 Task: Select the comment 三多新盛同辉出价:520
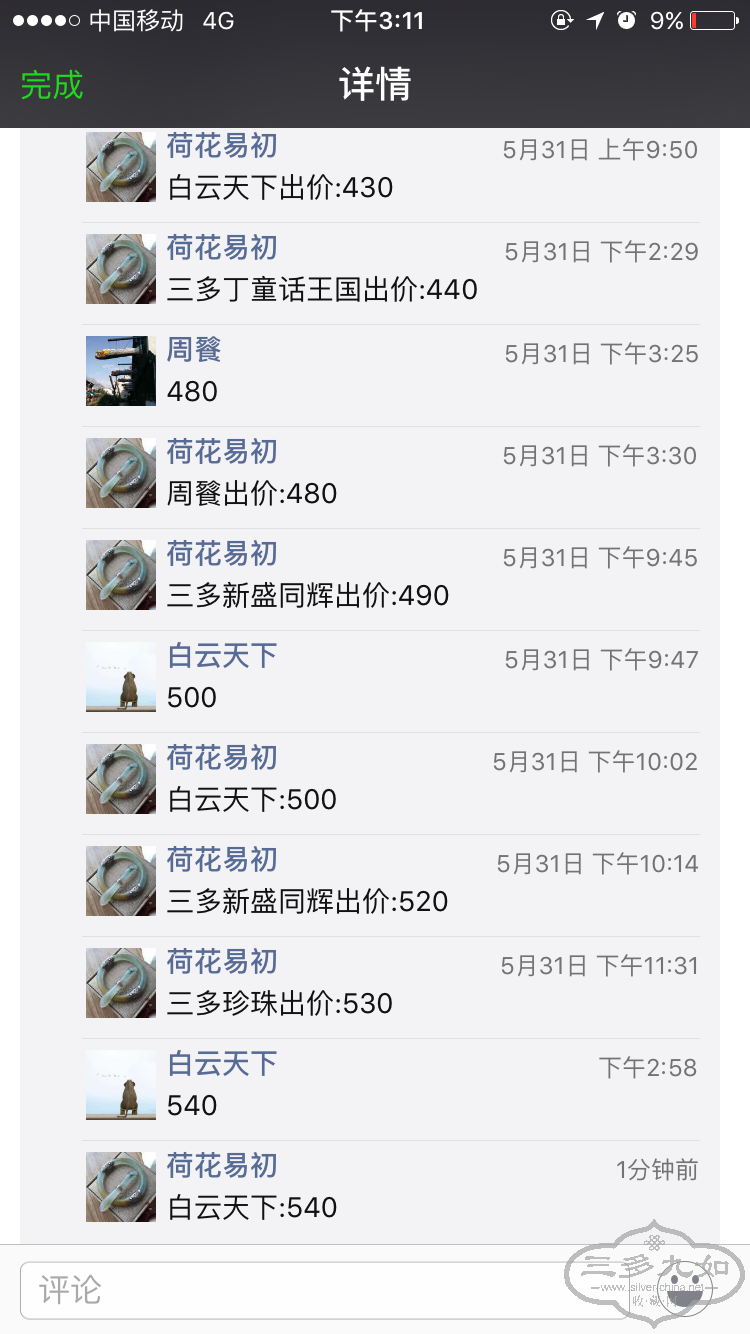308,901
